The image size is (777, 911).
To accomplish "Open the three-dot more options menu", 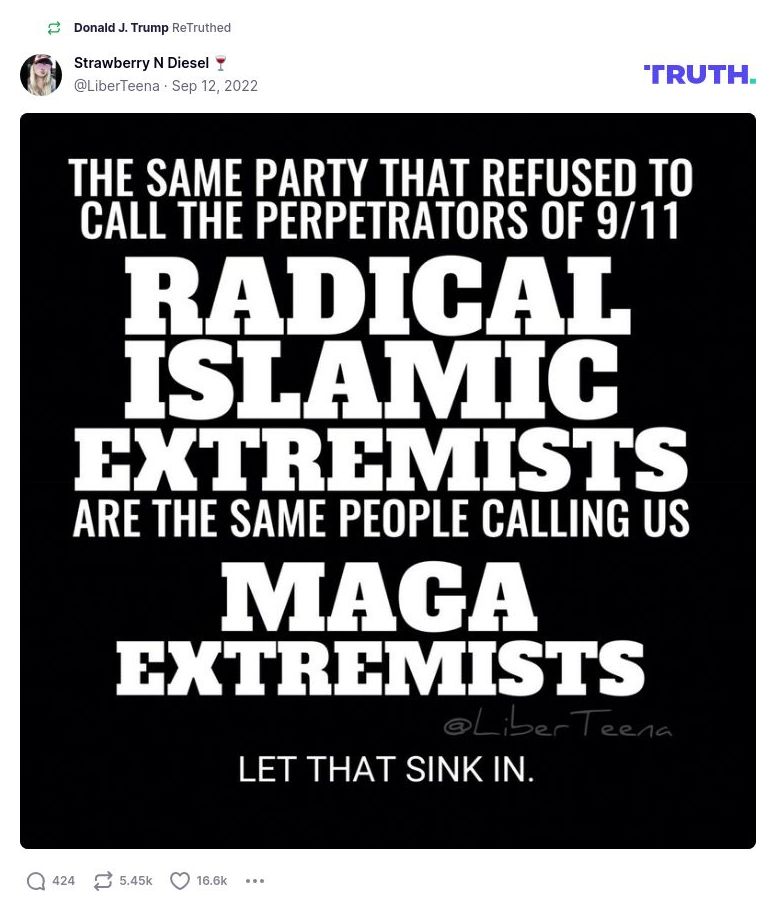I will click(x=255, y=881).
